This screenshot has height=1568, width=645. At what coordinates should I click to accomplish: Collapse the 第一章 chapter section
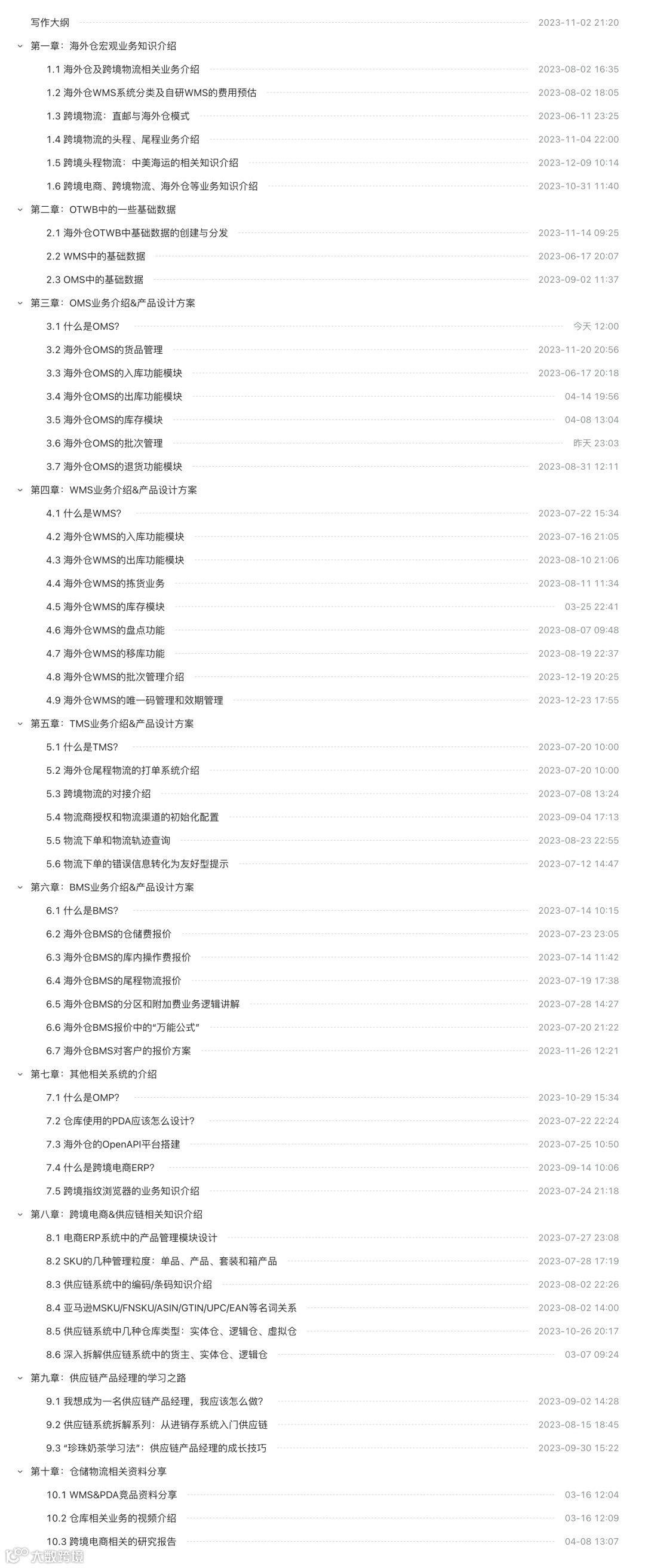point(20,46)
